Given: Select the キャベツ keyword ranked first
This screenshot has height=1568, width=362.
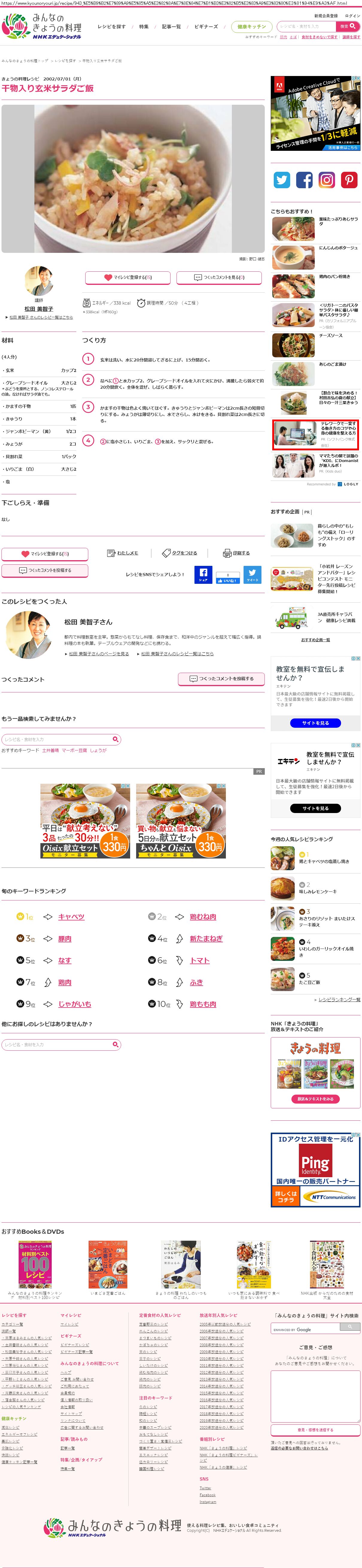Looking at the screenshot, I should pos(71,917).
